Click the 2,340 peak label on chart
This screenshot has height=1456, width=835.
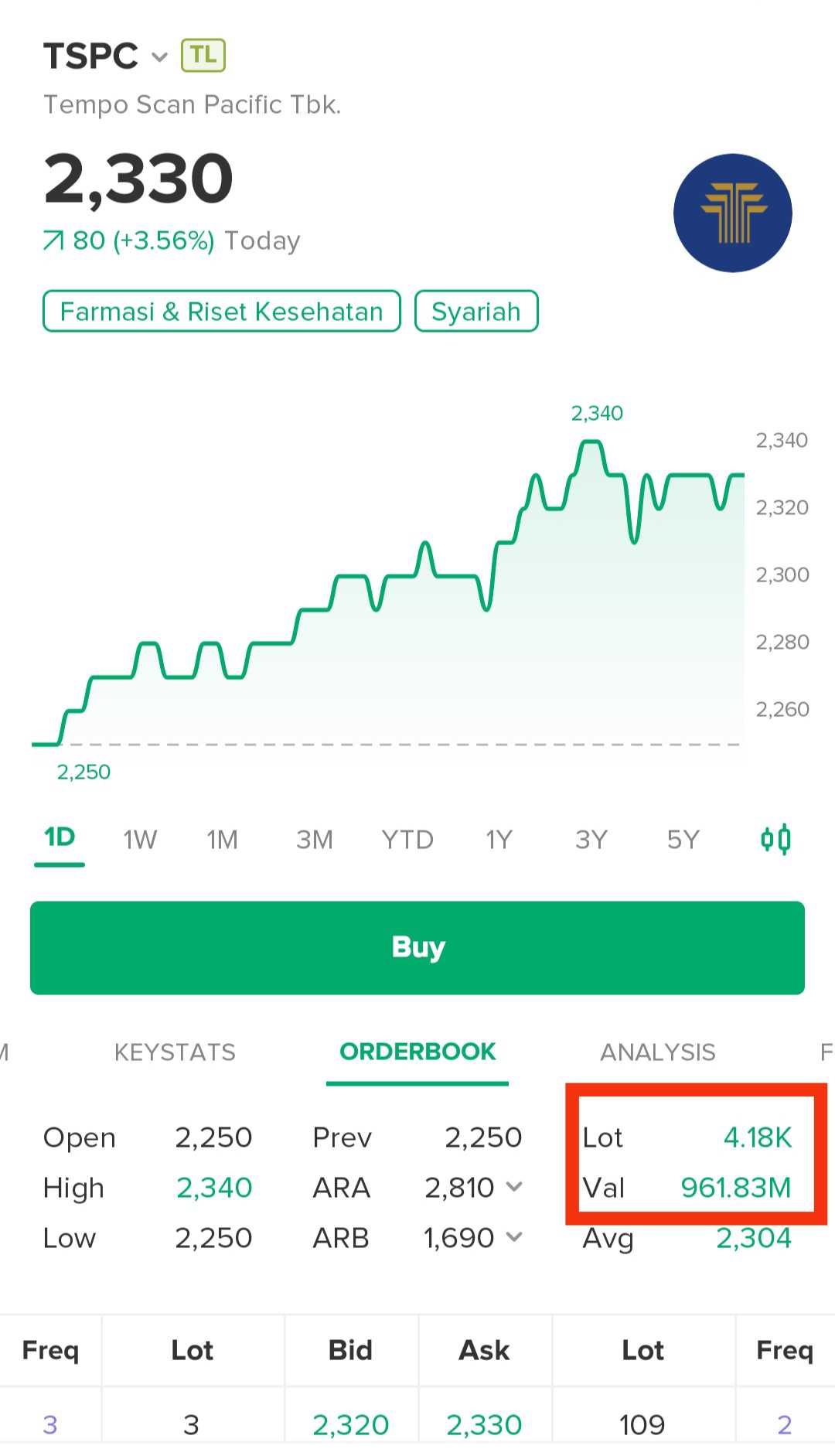(x=597, y=413)
